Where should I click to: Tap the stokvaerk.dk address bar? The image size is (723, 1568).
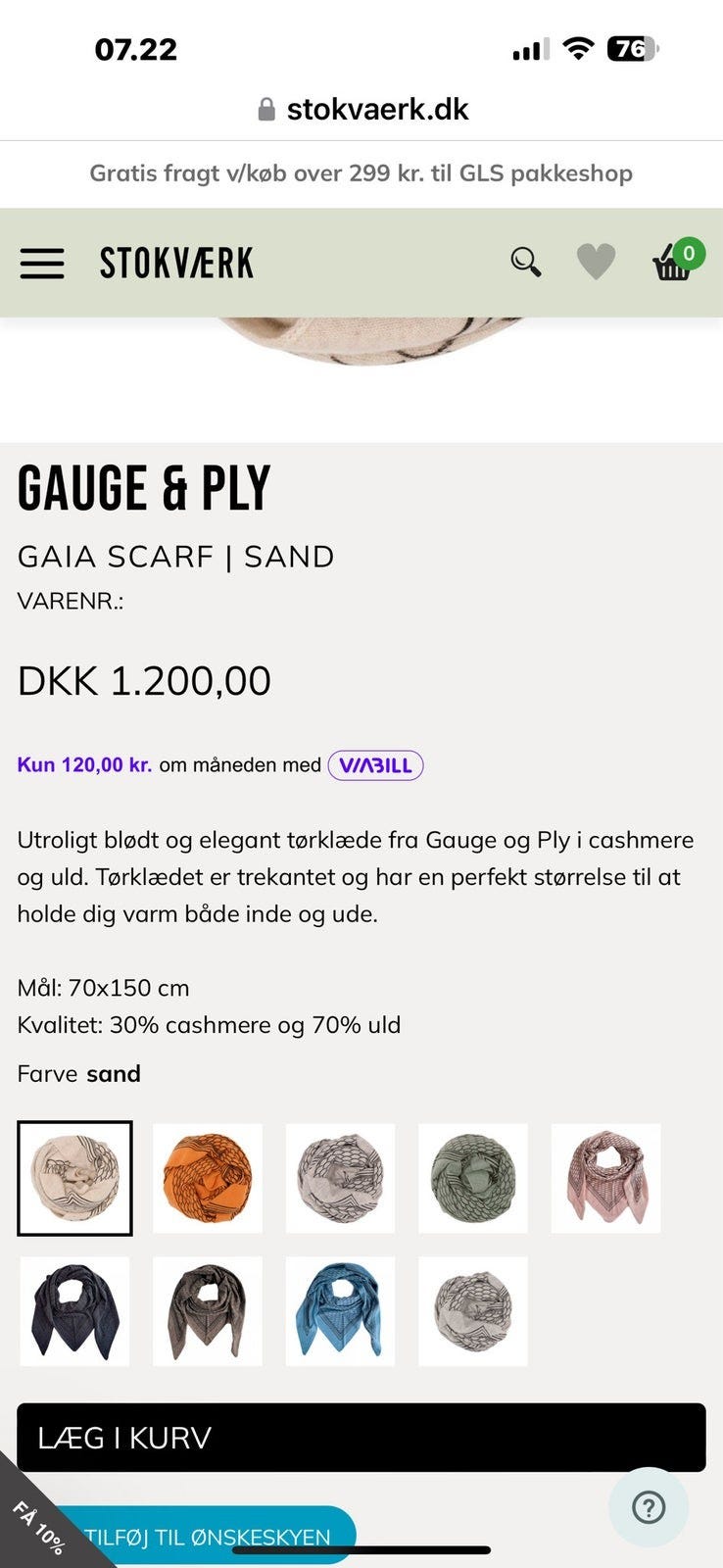pos(377,108)
